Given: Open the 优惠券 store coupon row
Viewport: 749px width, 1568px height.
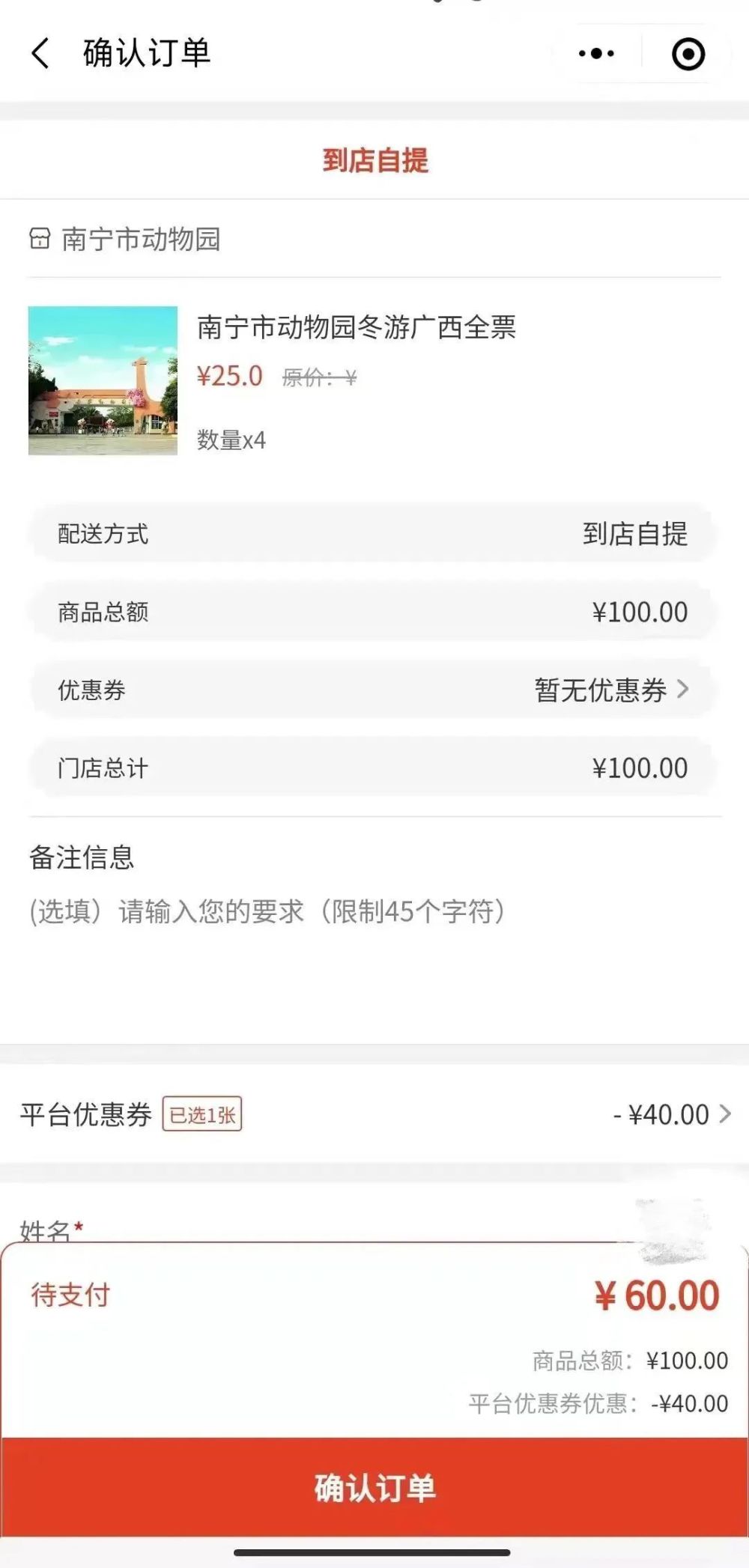Looking at the screenshot, I should [373, 690].
